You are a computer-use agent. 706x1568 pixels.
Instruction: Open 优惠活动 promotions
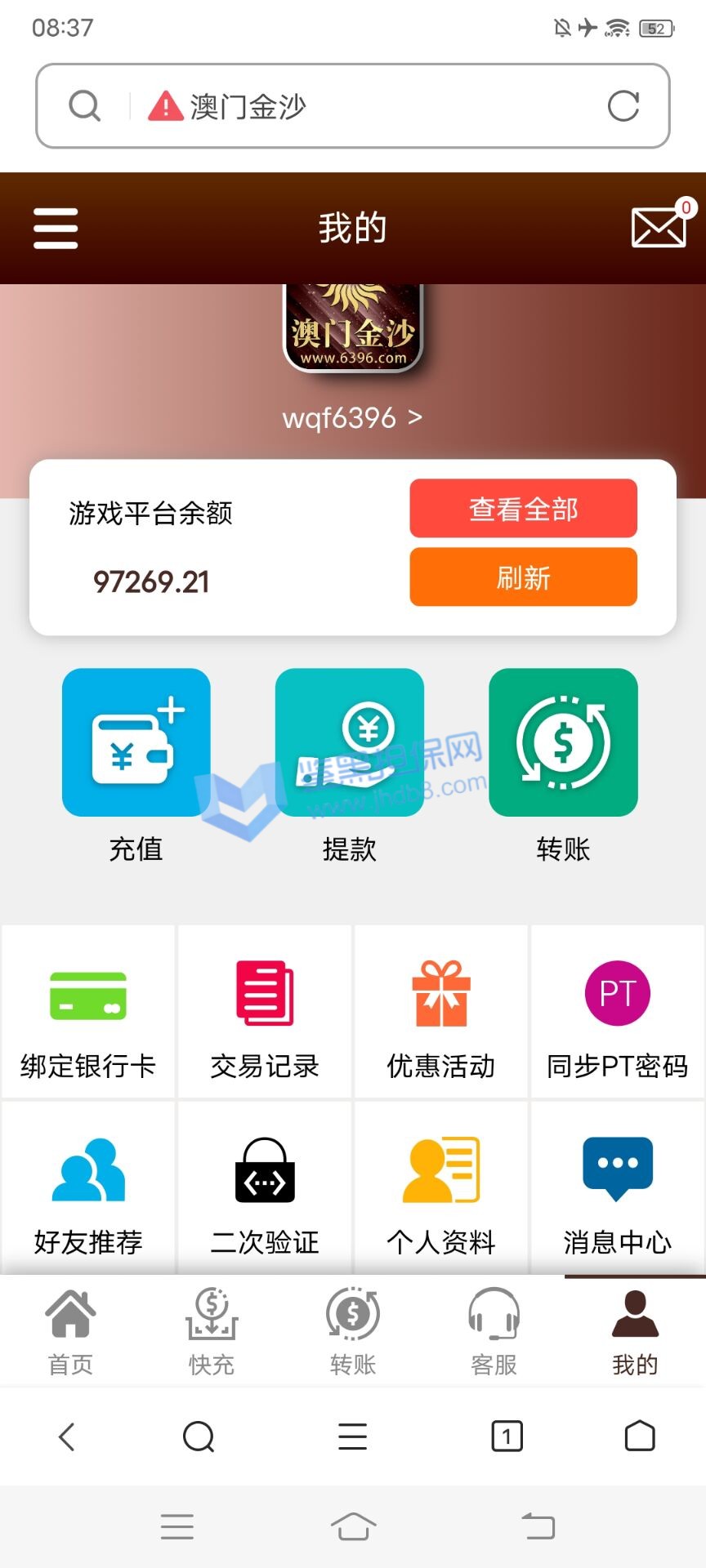(441, 1013)
